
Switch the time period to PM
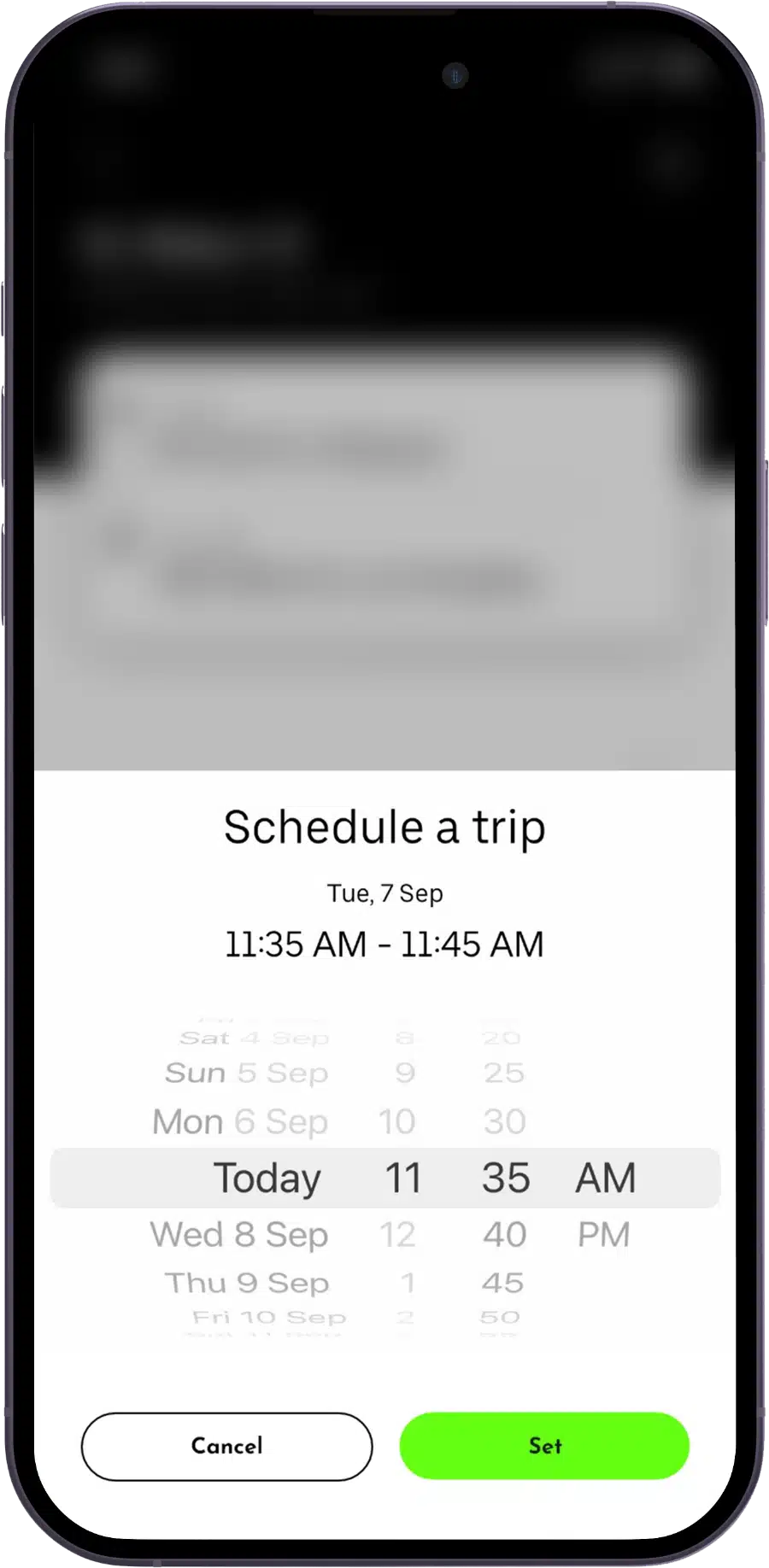tap(603, 1234)
